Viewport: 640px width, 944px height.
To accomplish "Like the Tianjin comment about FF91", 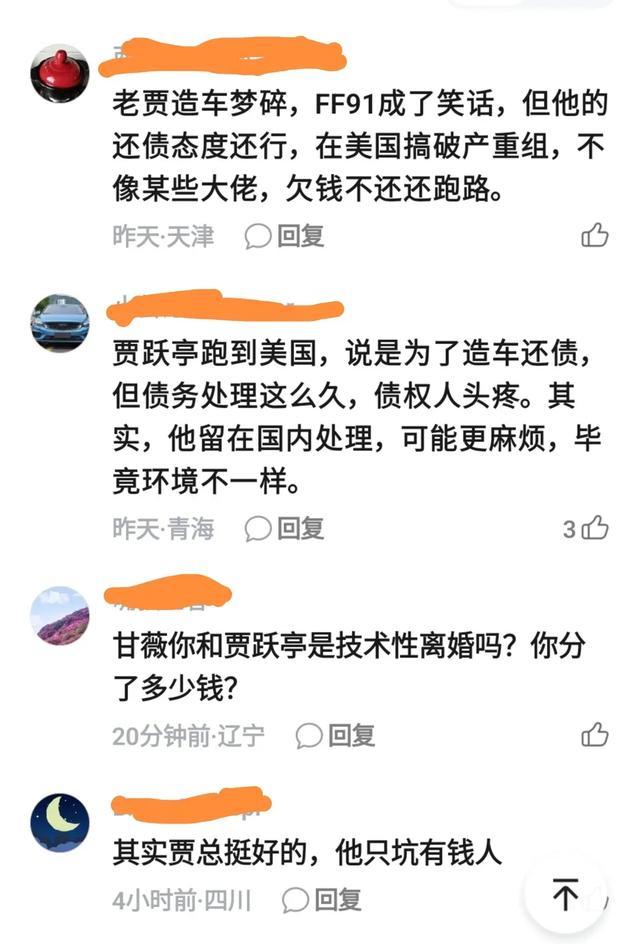I will click(595, 236).
